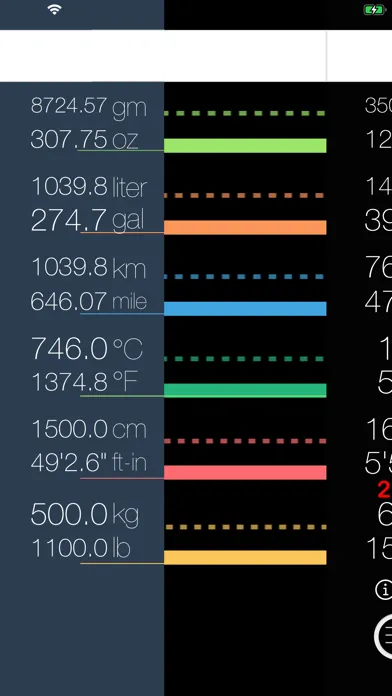This screenshot has width=392, height=696.
Task: Set the blue km/mile slider bar
Action: coord(245,308)
